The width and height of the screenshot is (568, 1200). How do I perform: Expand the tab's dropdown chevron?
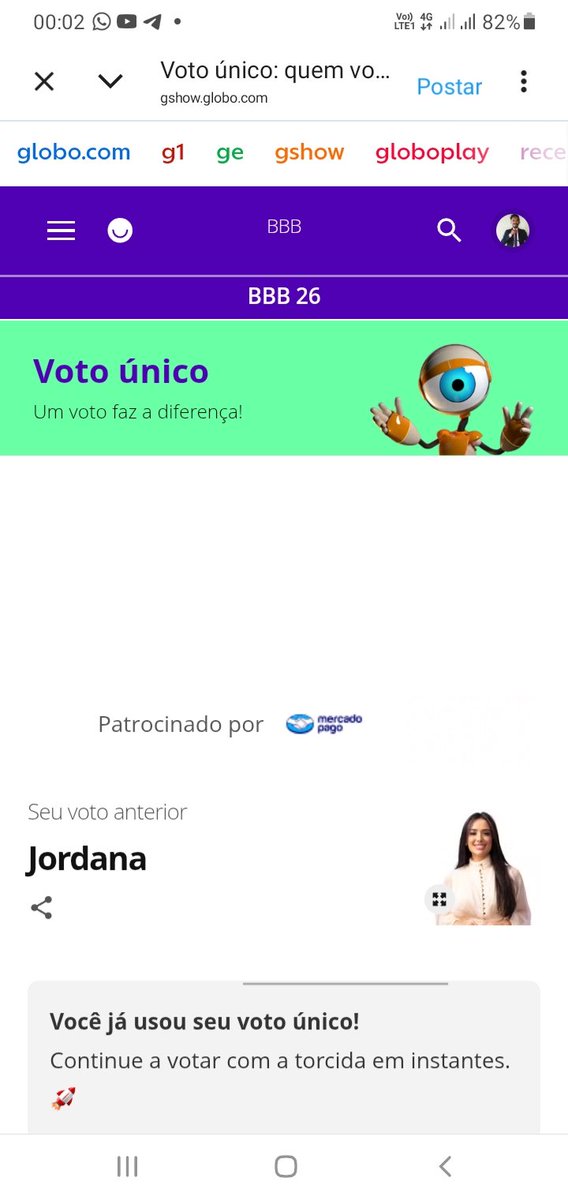(x=110, y=82)
